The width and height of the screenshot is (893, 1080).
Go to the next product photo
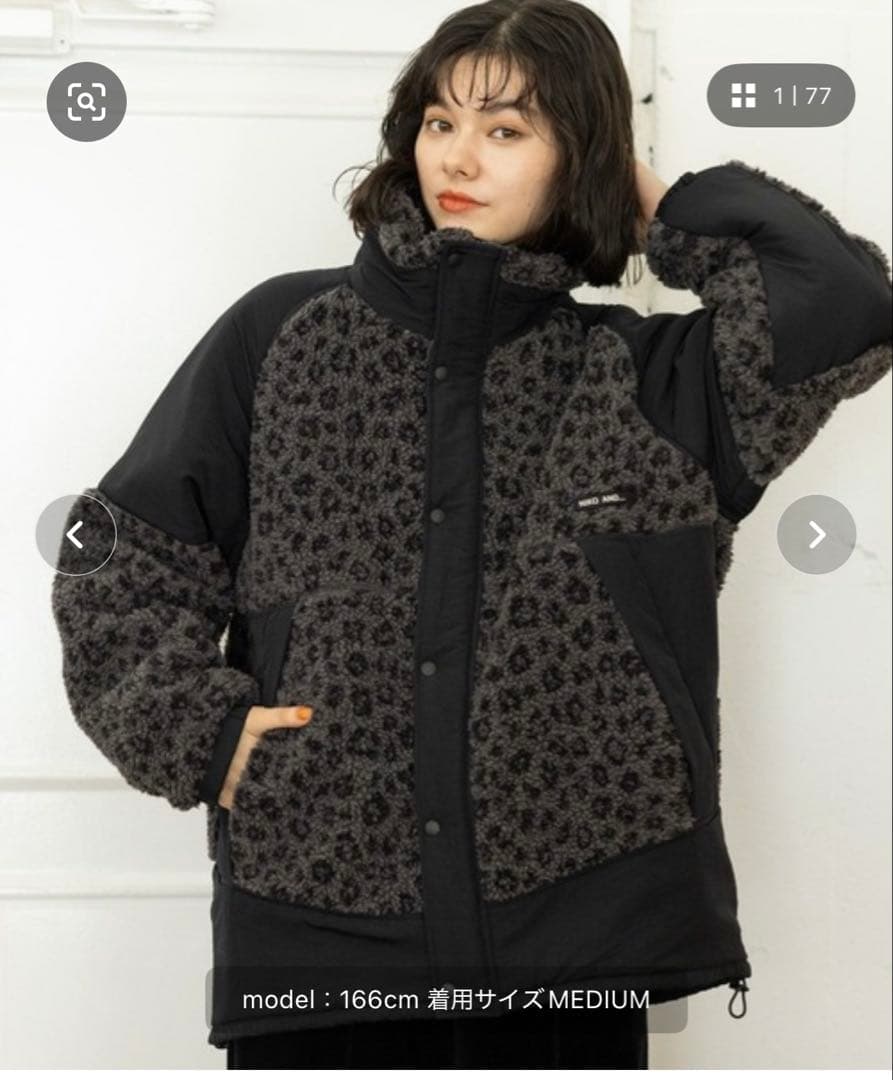(x=816, y=535)
